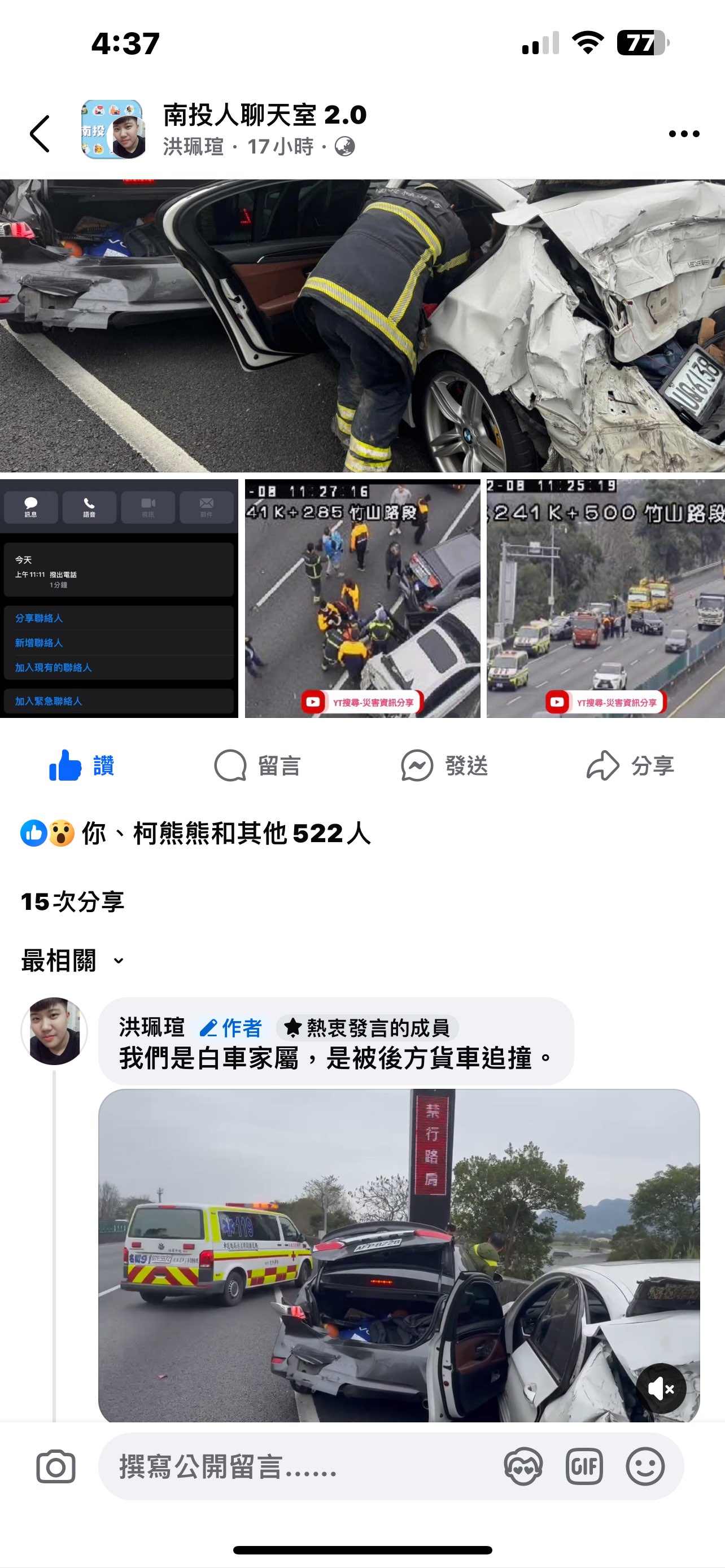Go back with the top-left arrow

tap(40, 133)
